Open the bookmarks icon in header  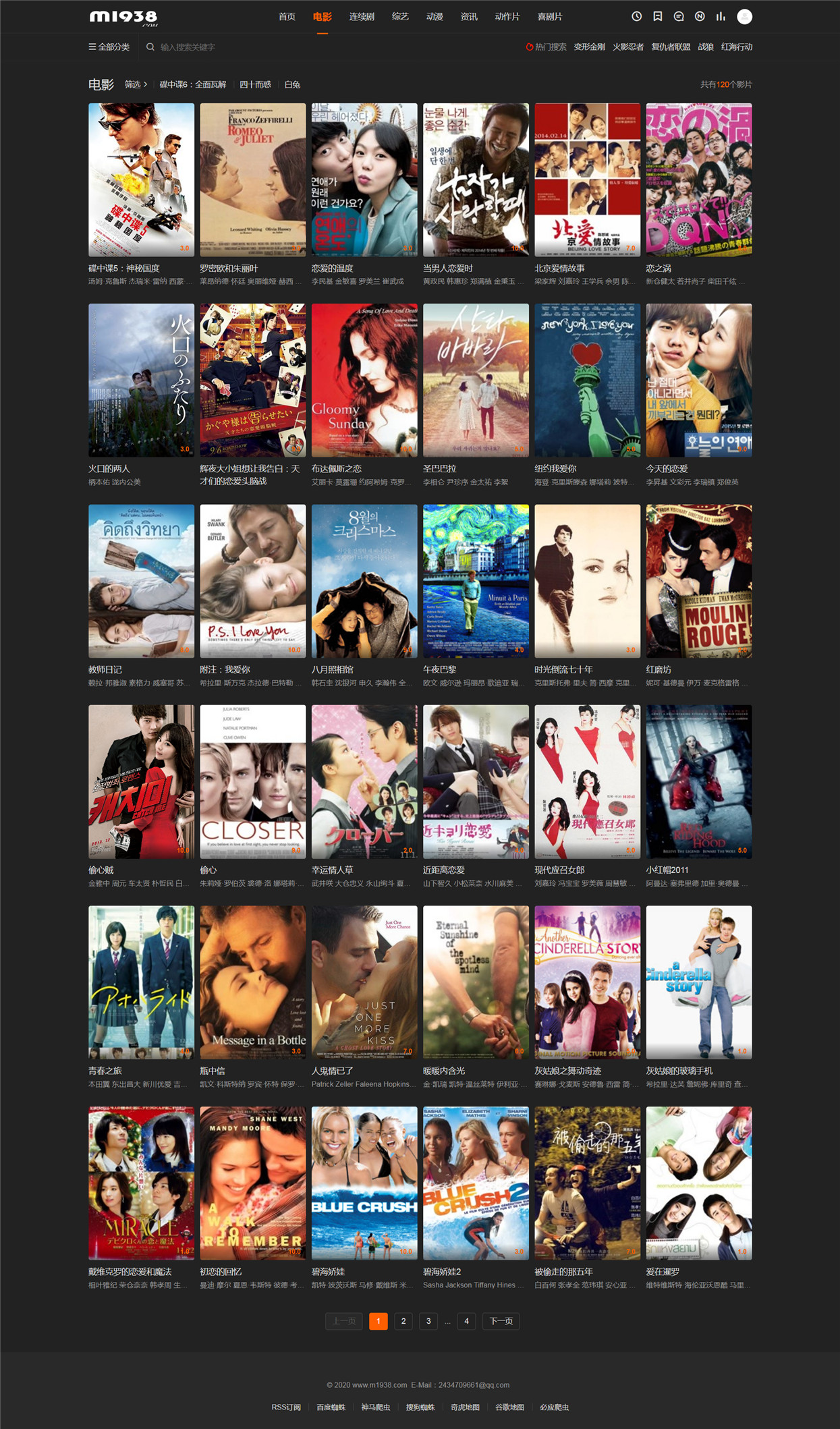click(x=657, y=16)
